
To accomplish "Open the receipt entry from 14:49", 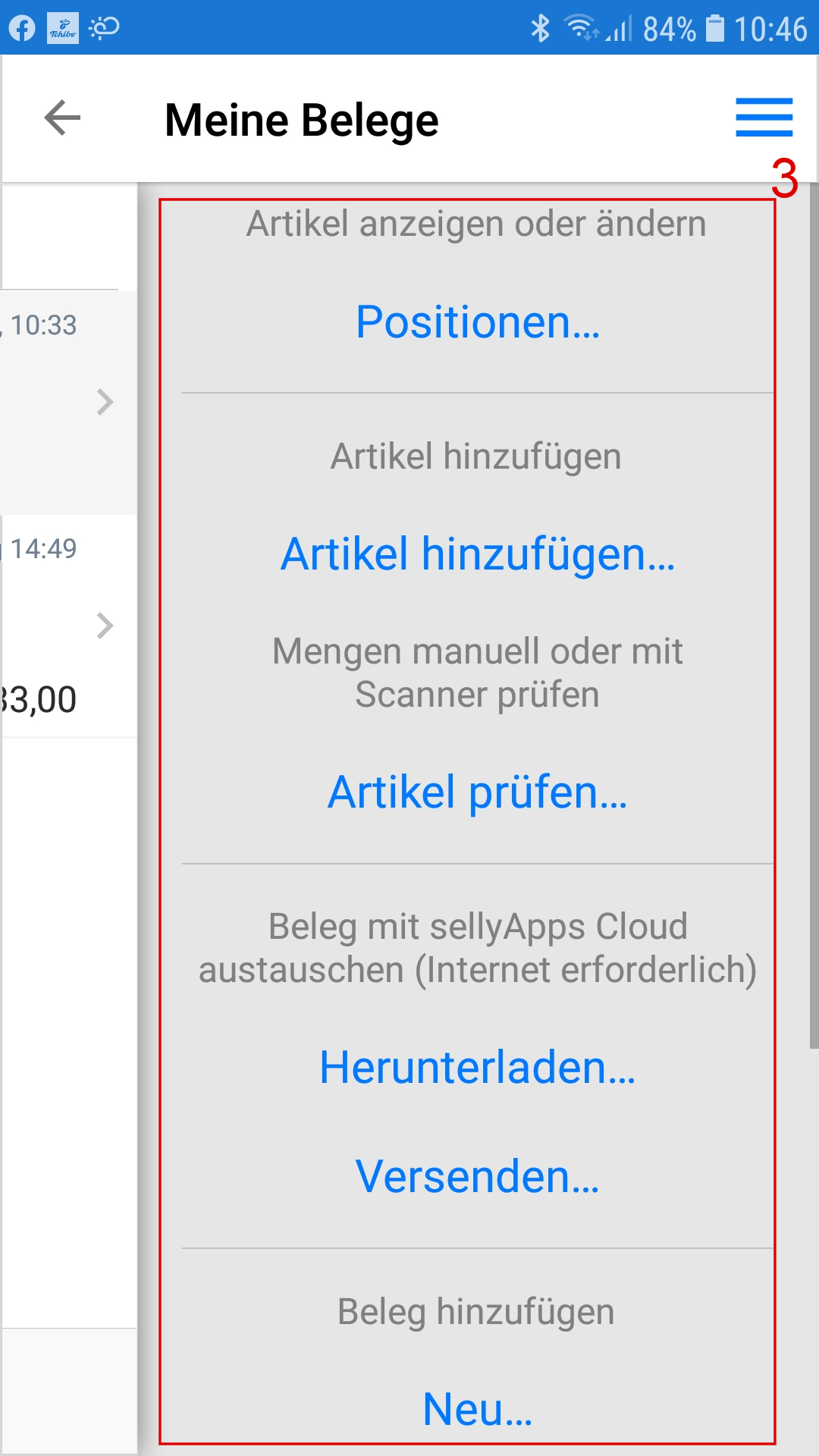I will pos(68,626).
